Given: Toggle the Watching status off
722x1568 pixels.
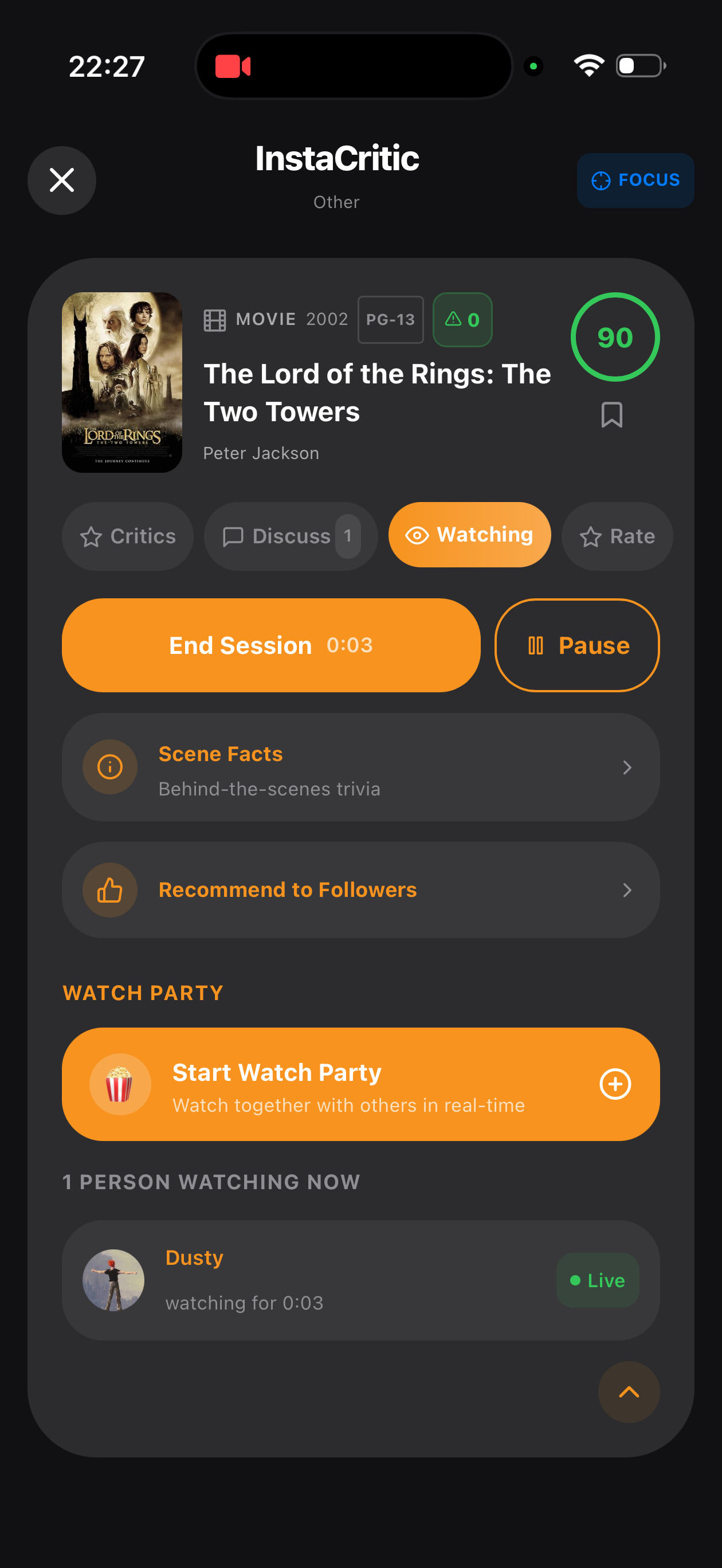Looking at the screenshot, I should (x=470, y=535).
